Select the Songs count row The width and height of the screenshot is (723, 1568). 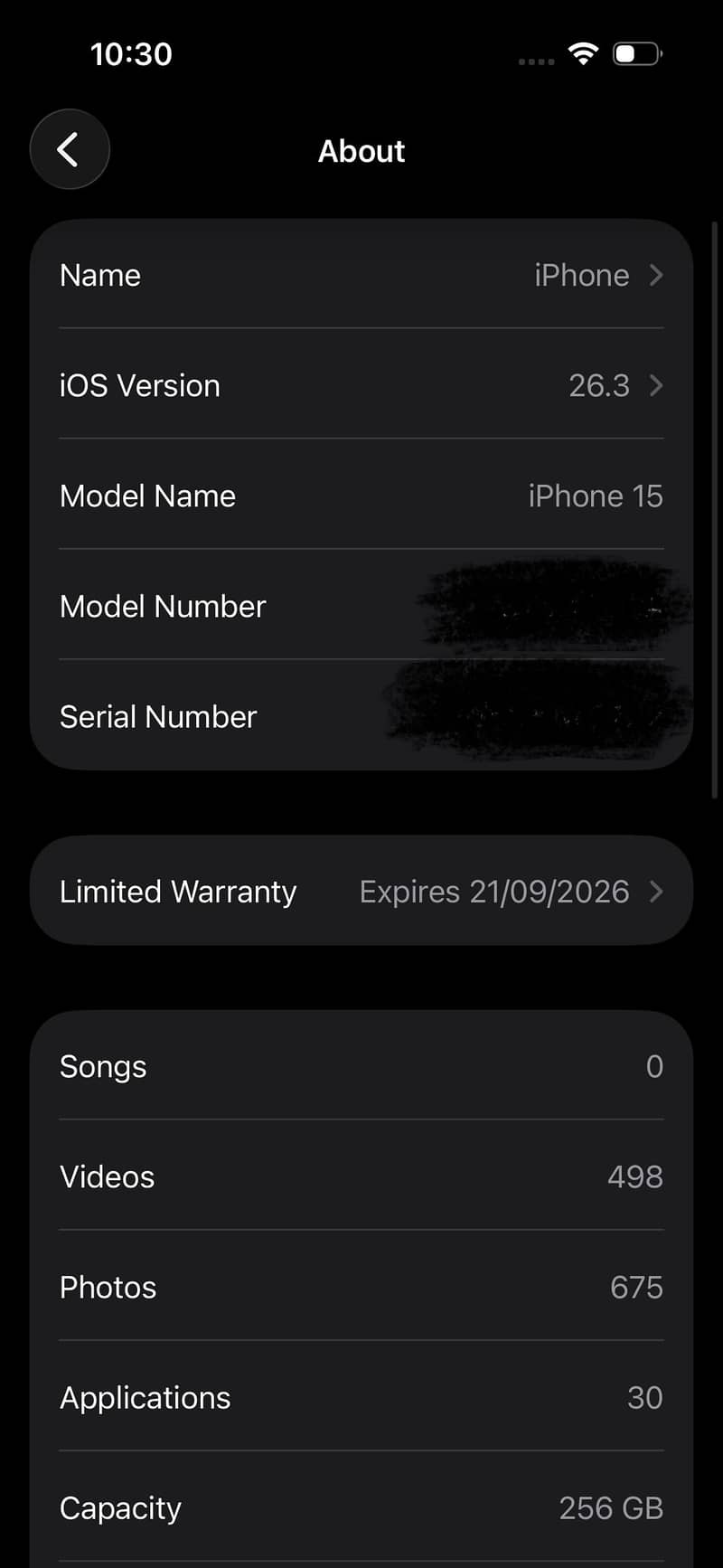(x=361, y=1066)
